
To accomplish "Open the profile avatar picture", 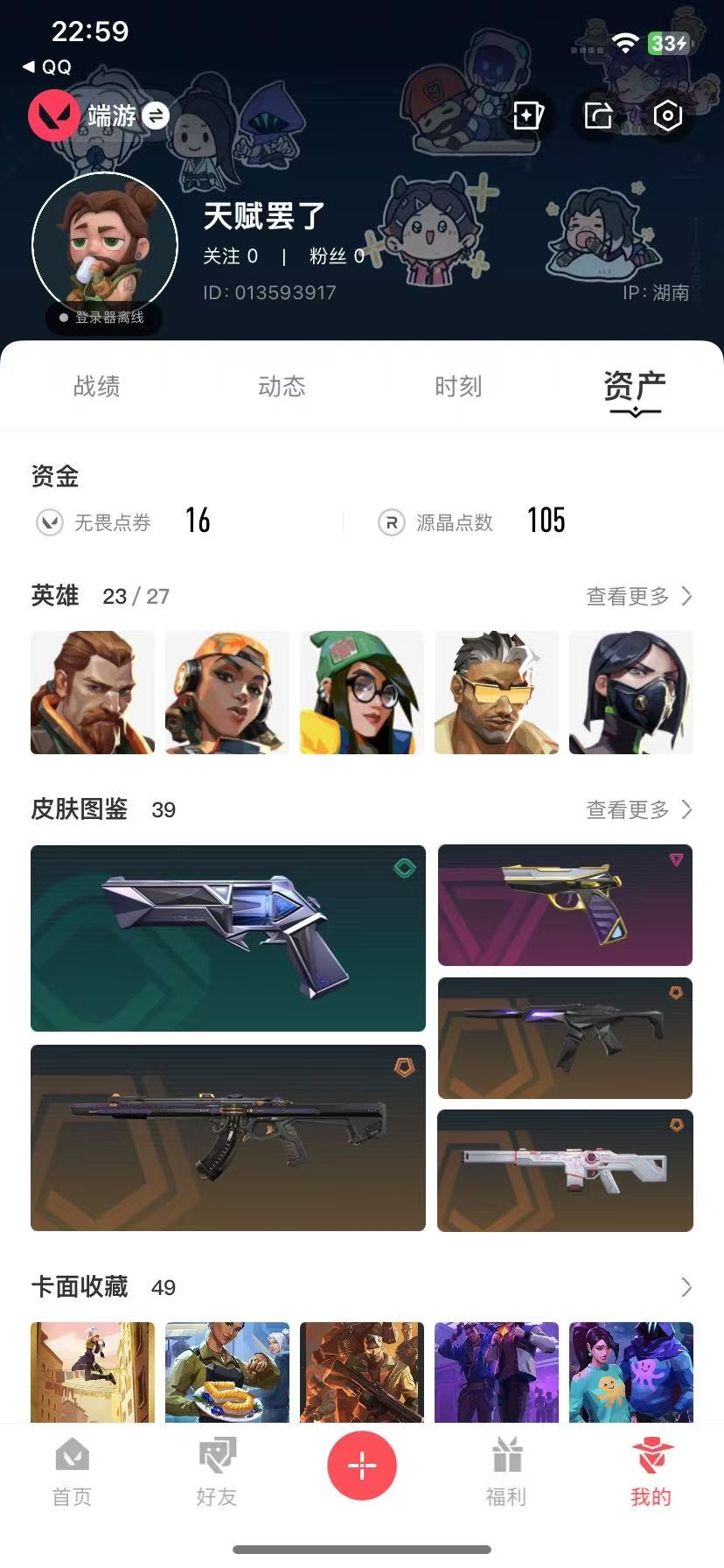I will pyautogui.click(x=105, y=245).
